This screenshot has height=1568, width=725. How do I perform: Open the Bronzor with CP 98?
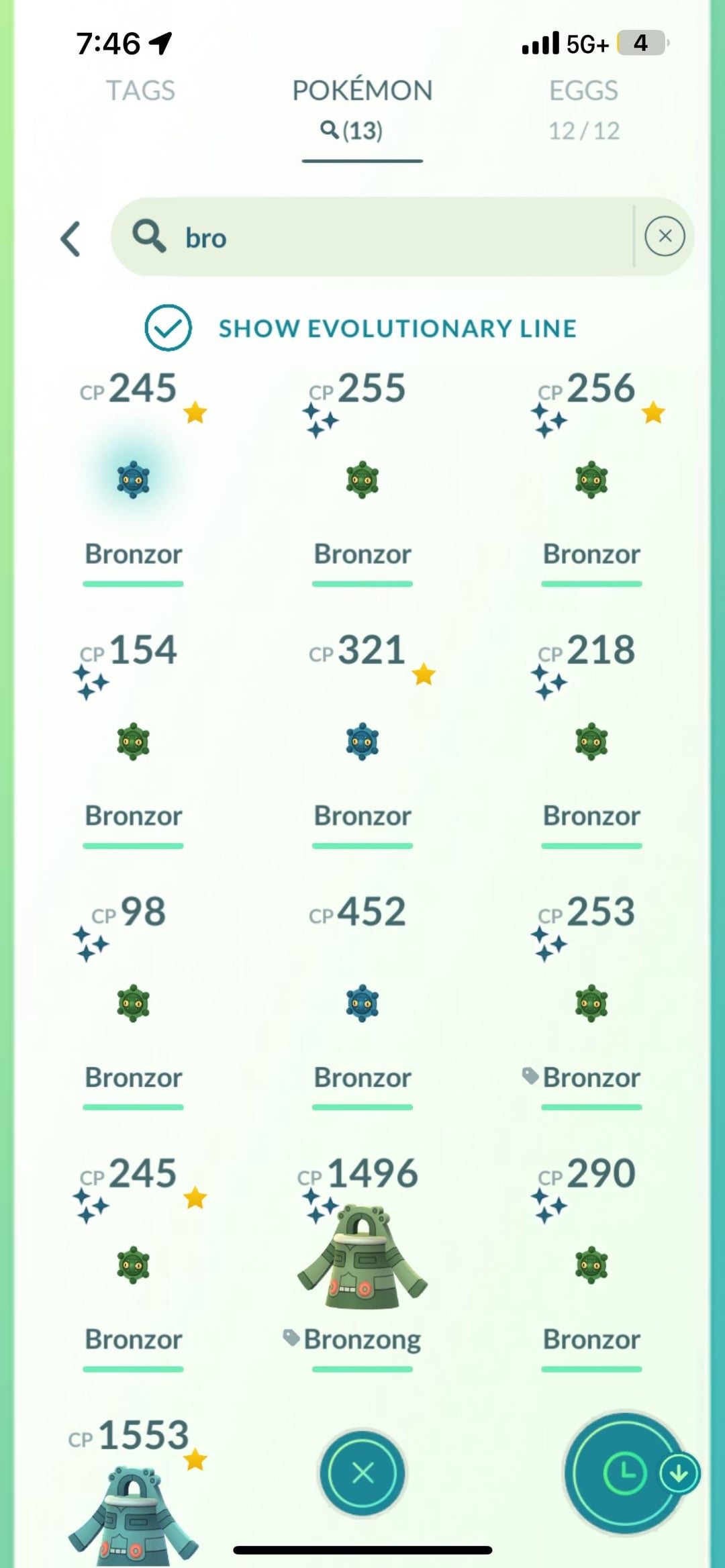[133, 1003]
